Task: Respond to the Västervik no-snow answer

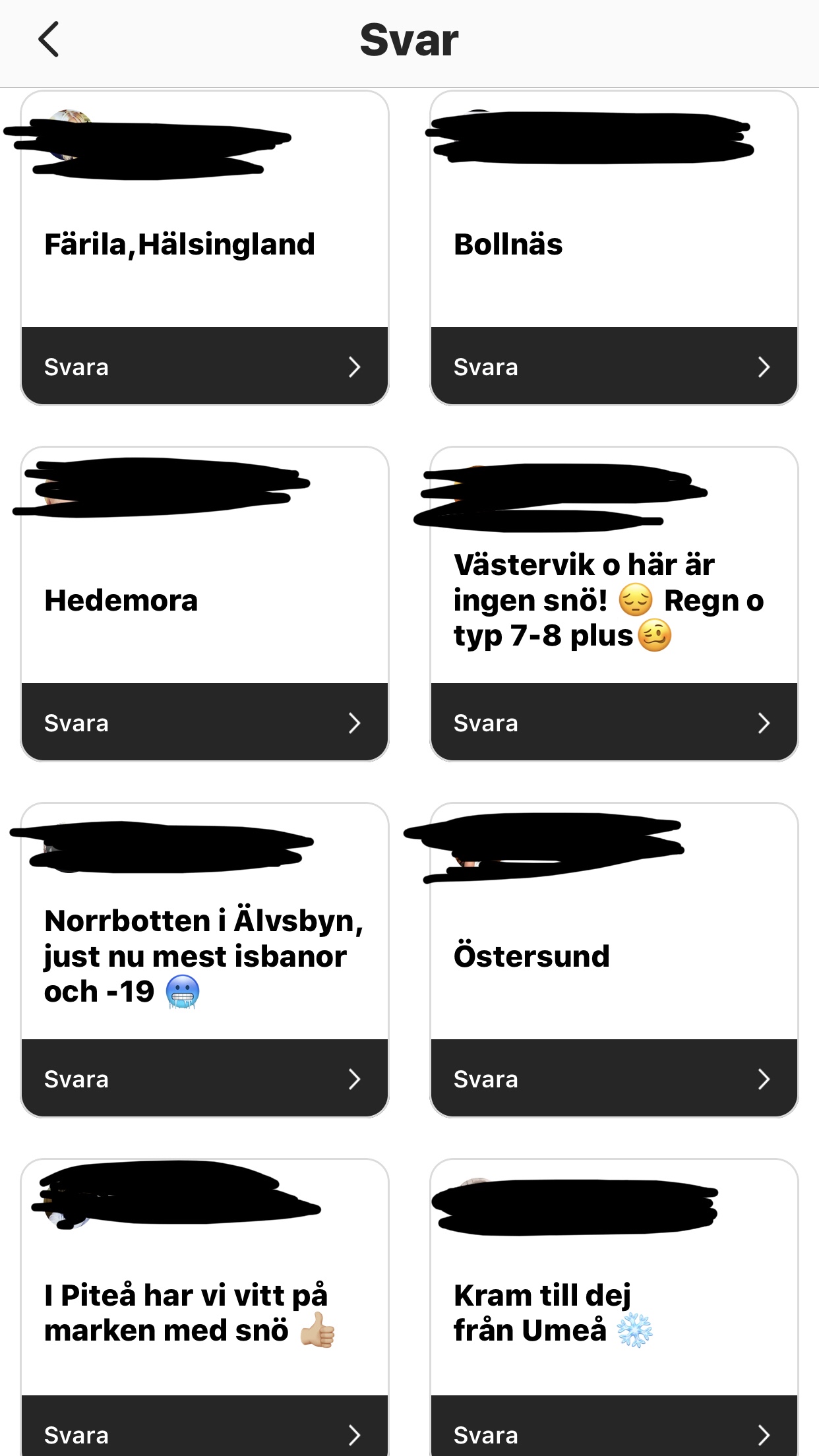Action: click(x=613, y=723)
